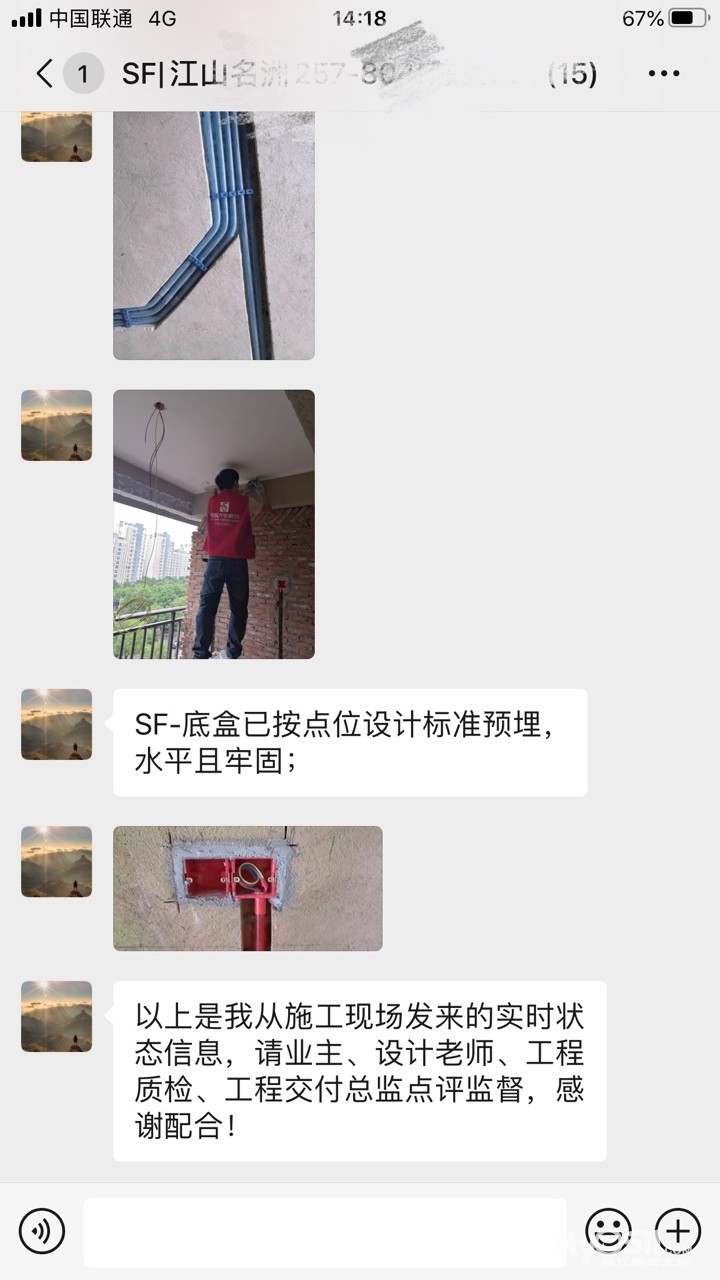Open the photo of worker in red vest

coord(214,524)
